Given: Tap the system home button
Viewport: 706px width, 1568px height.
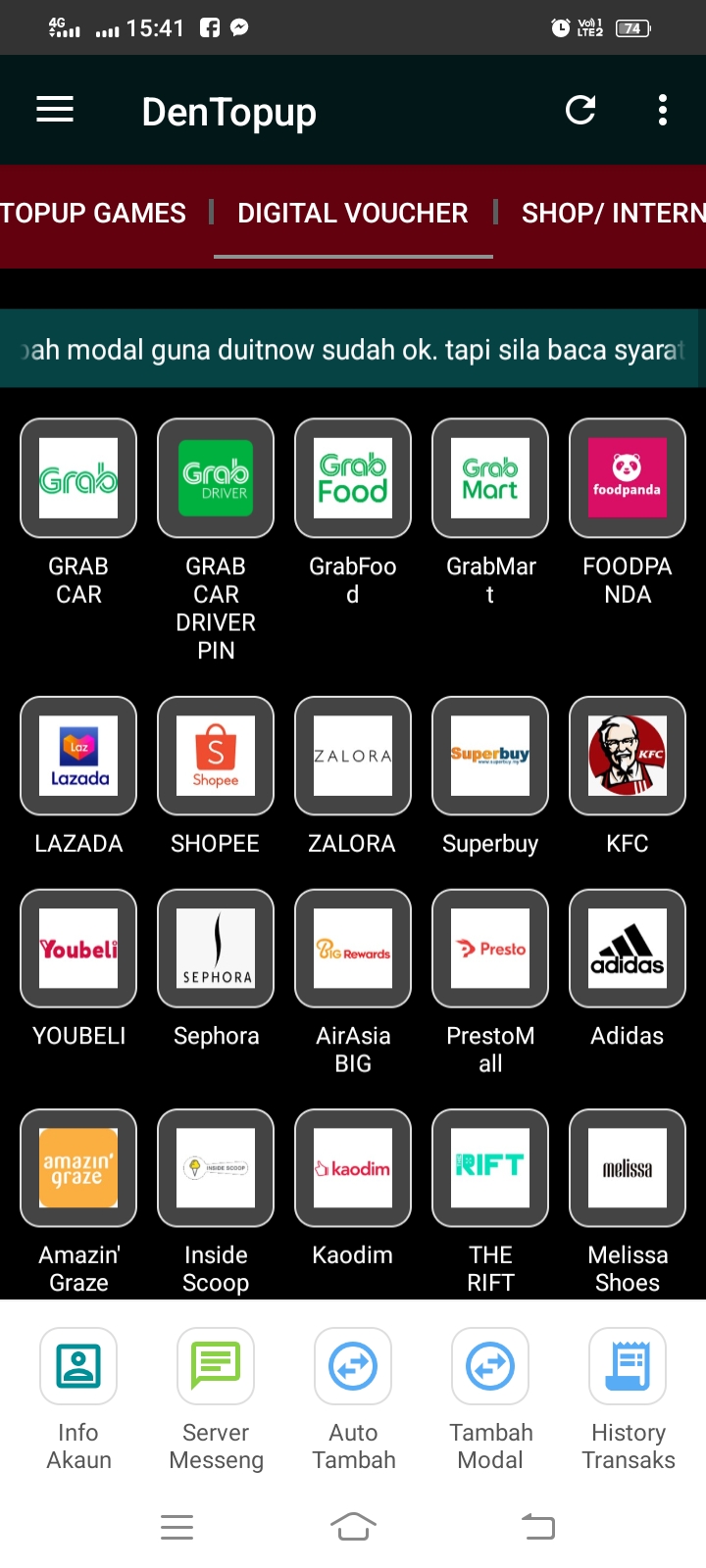Looking at the screenshot, I should (353, 1526).
